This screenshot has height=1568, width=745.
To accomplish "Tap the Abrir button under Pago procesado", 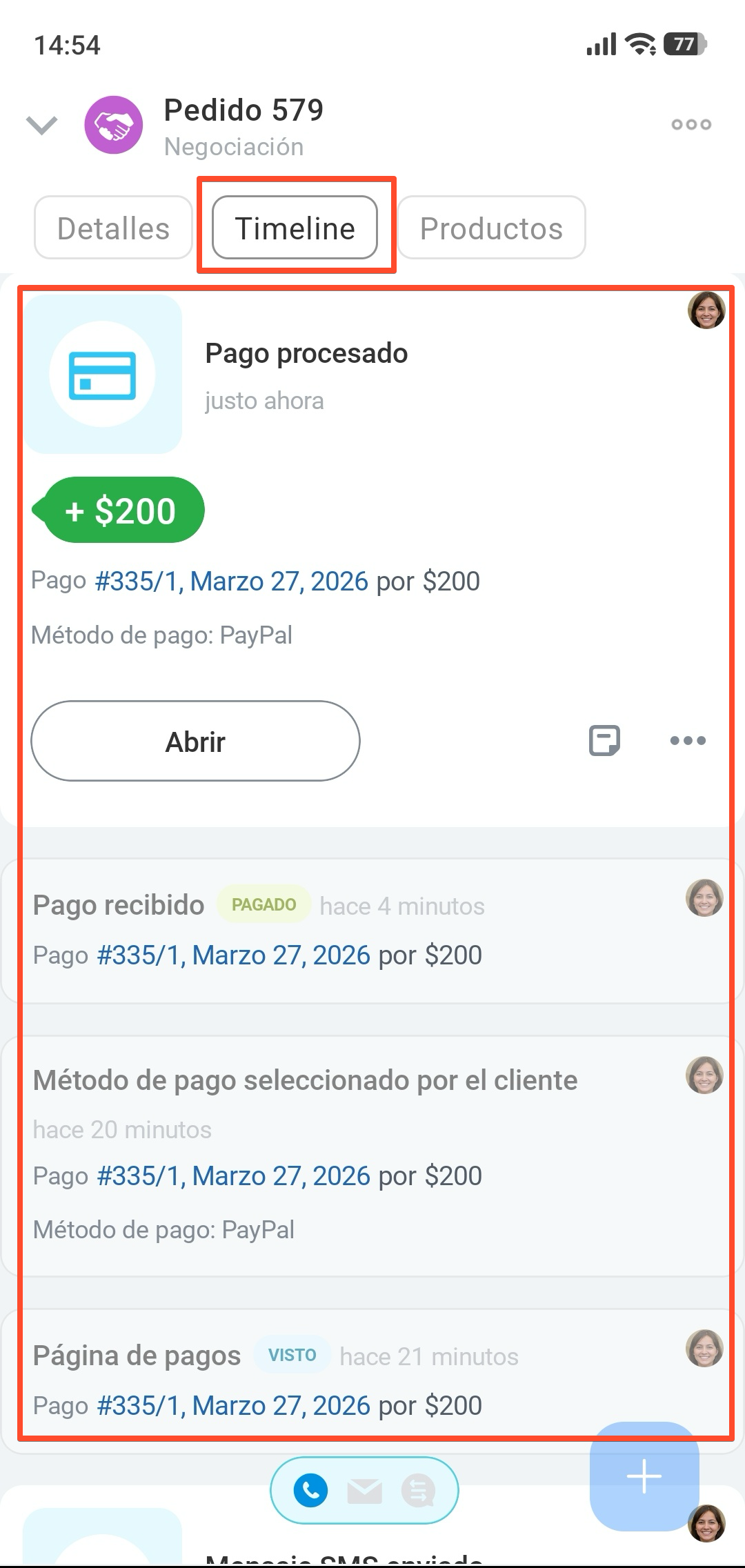I will coord(195,742).
